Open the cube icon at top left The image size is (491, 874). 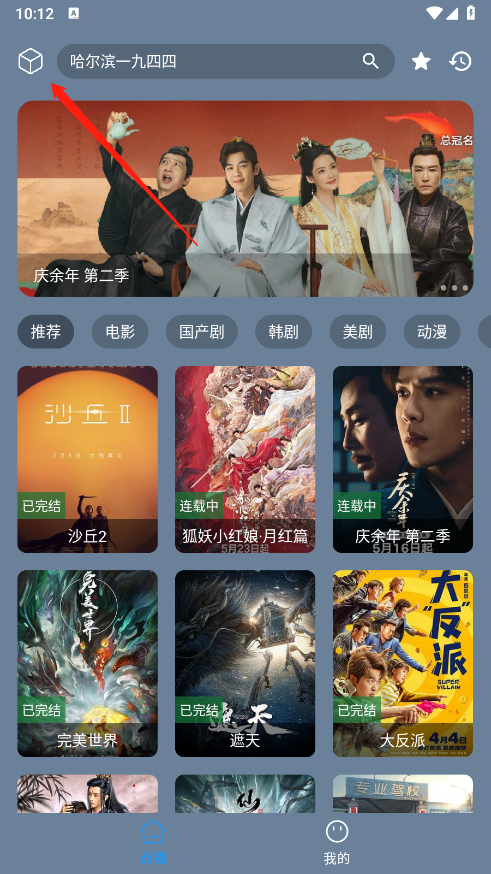point(31,61)
